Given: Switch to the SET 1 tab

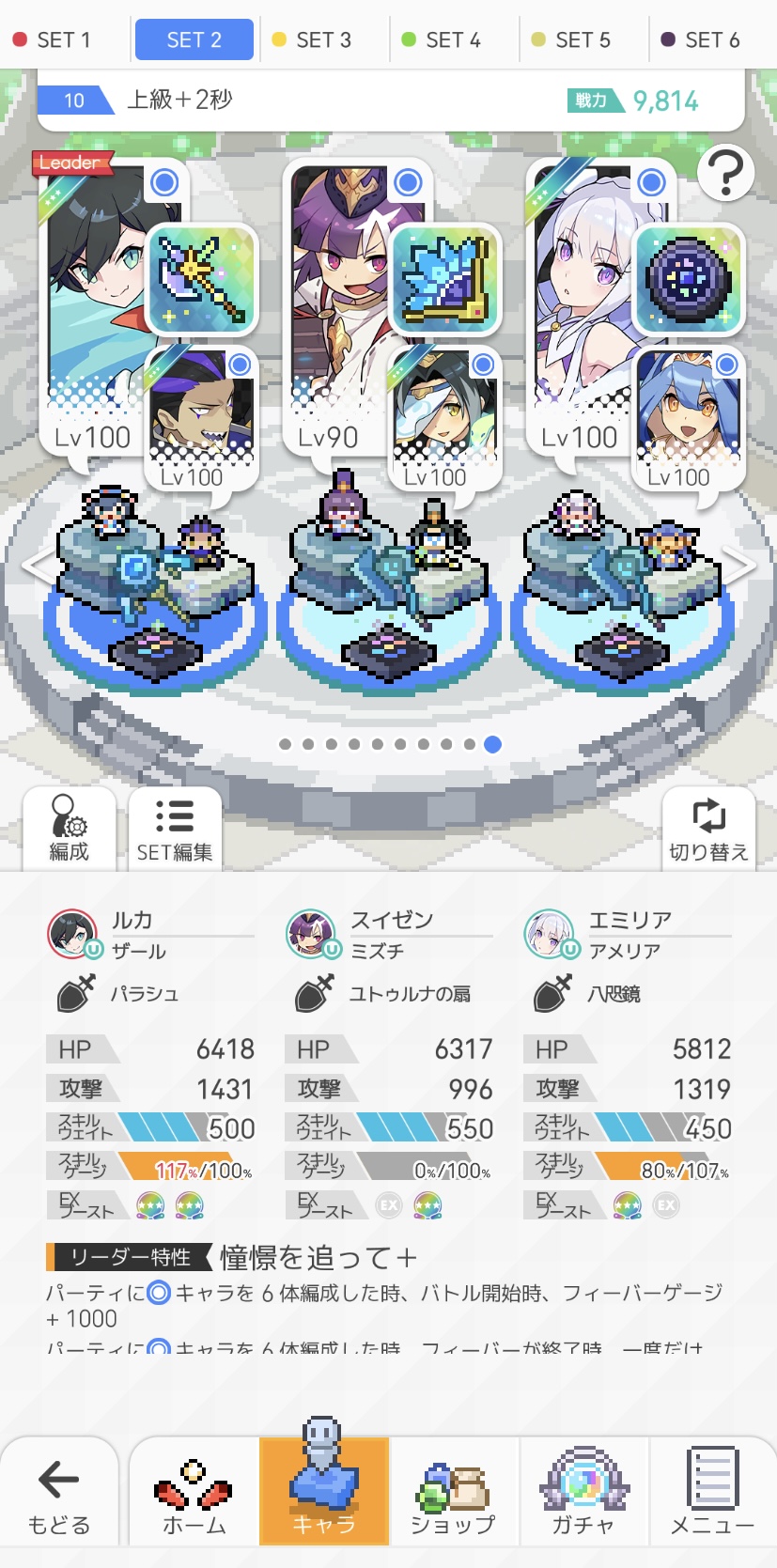Looking at the screenshot, I should [52, 39].
